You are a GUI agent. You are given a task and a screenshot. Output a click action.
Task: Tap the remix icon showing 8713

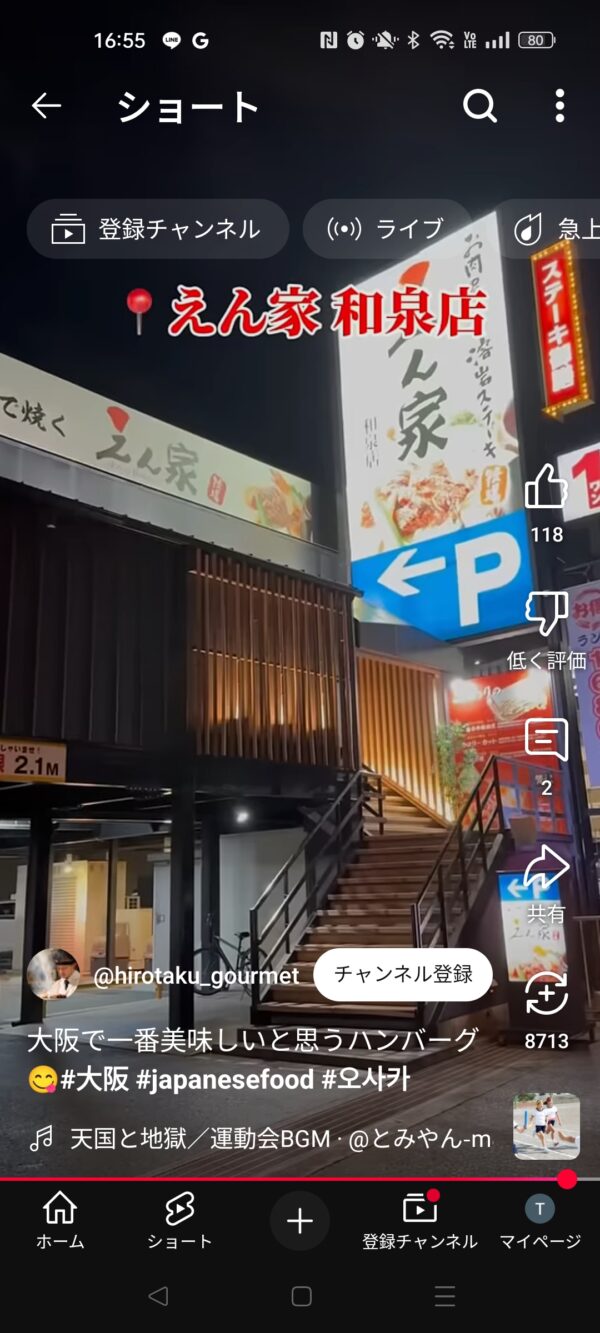[x=546, y=994]
